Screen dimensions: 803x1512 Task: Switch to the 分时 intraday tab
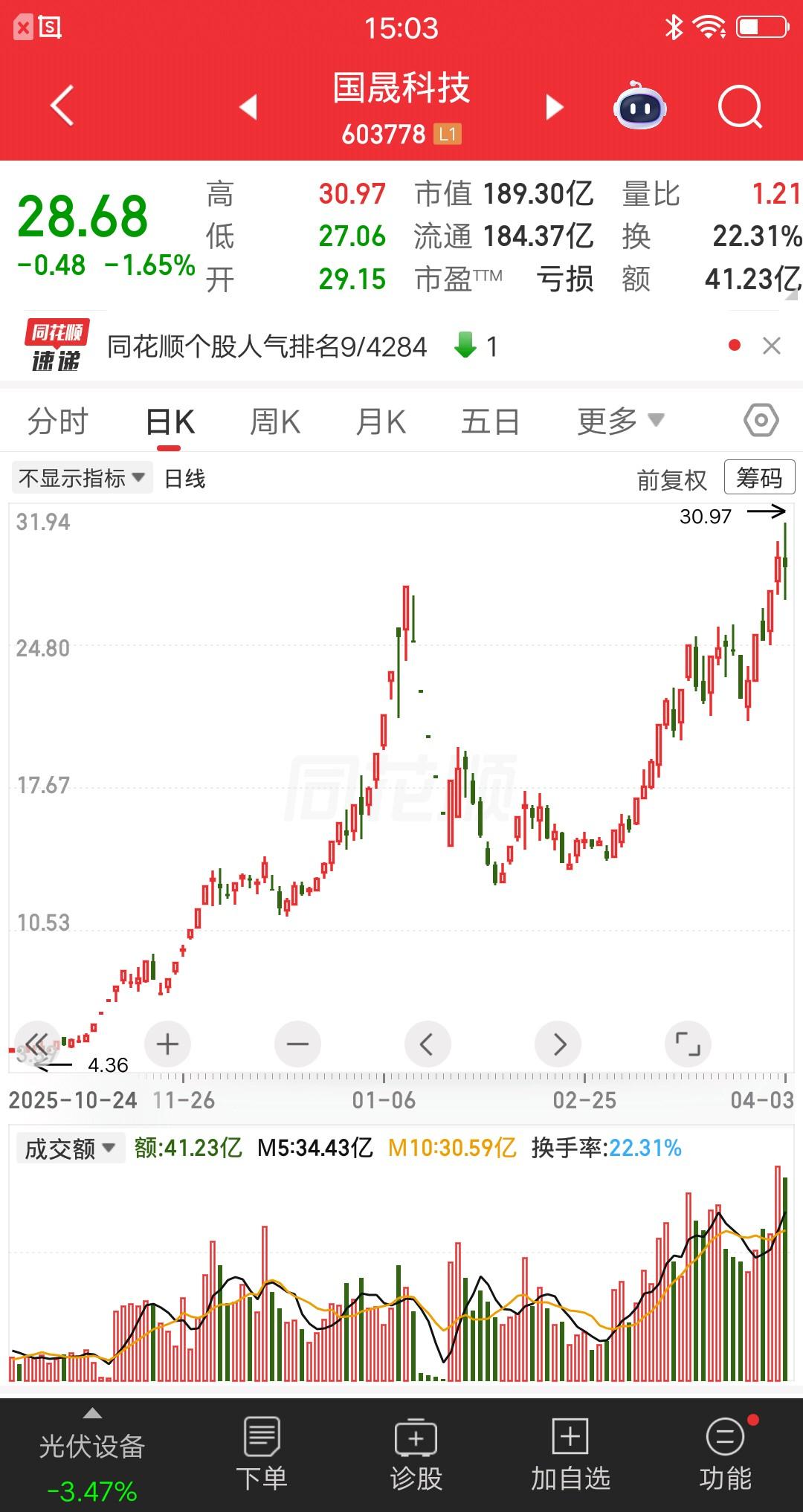(59, 421)
